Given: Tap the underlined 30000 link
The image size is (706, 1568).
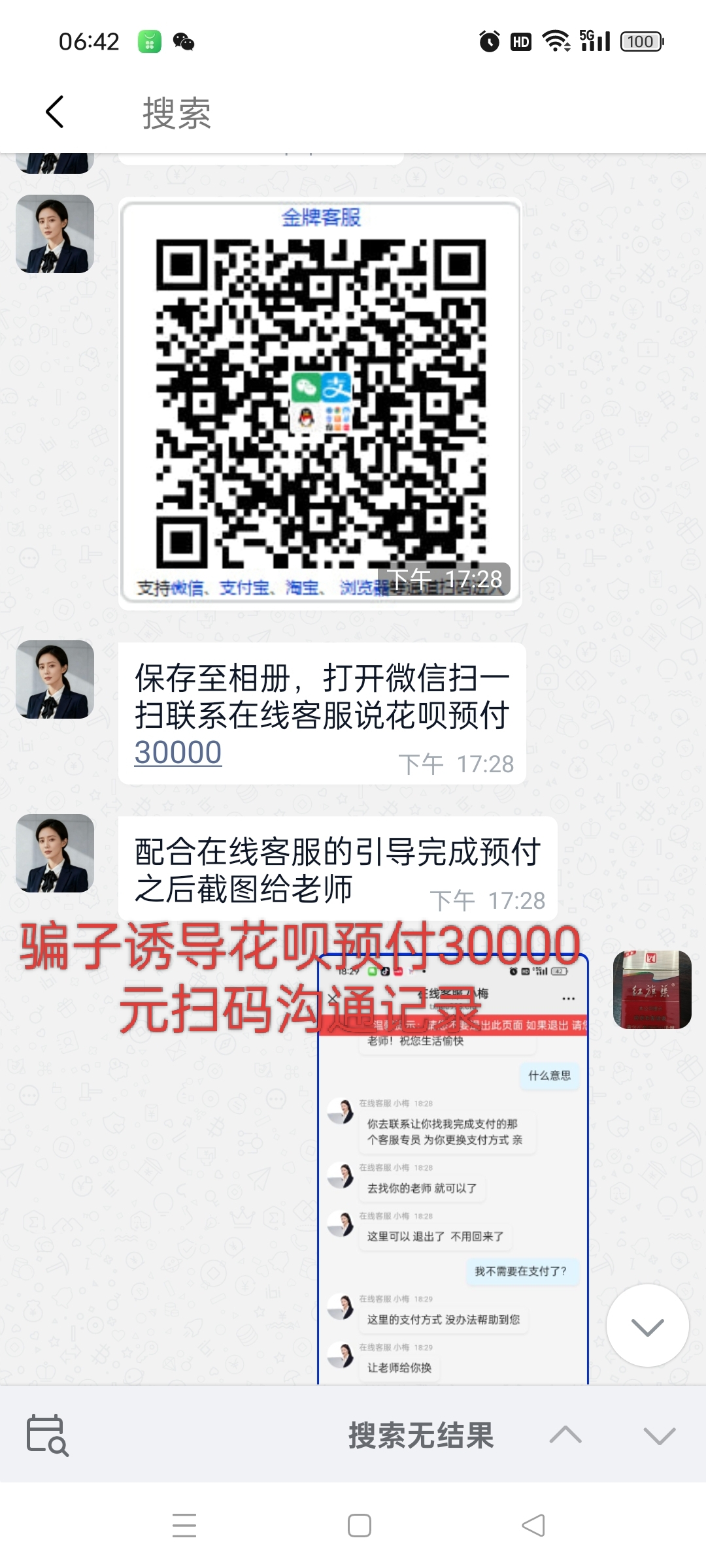Looking at the screenshot, I should point(178,753).
